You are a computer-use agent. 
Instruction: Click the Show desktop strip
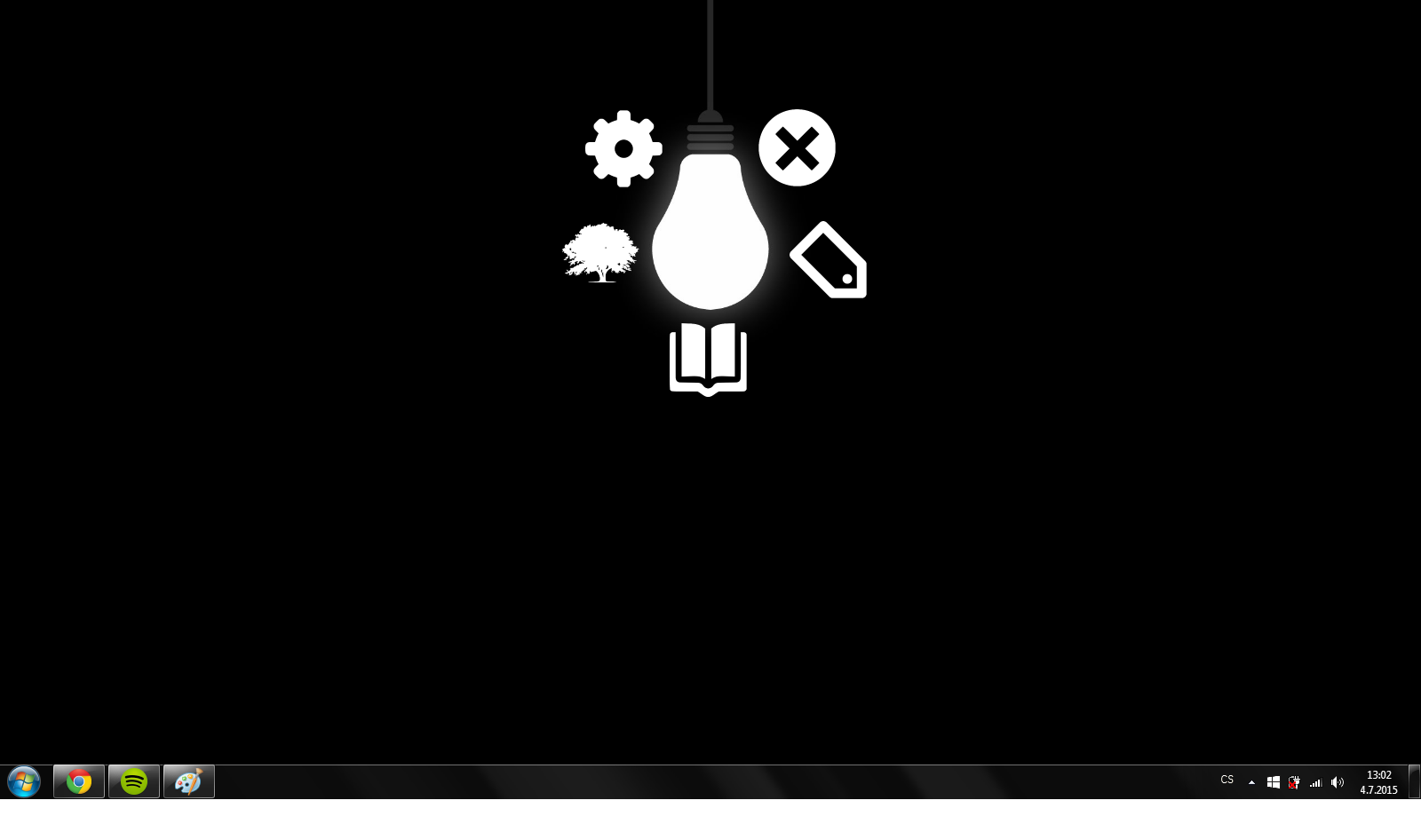pos(1414,782)
